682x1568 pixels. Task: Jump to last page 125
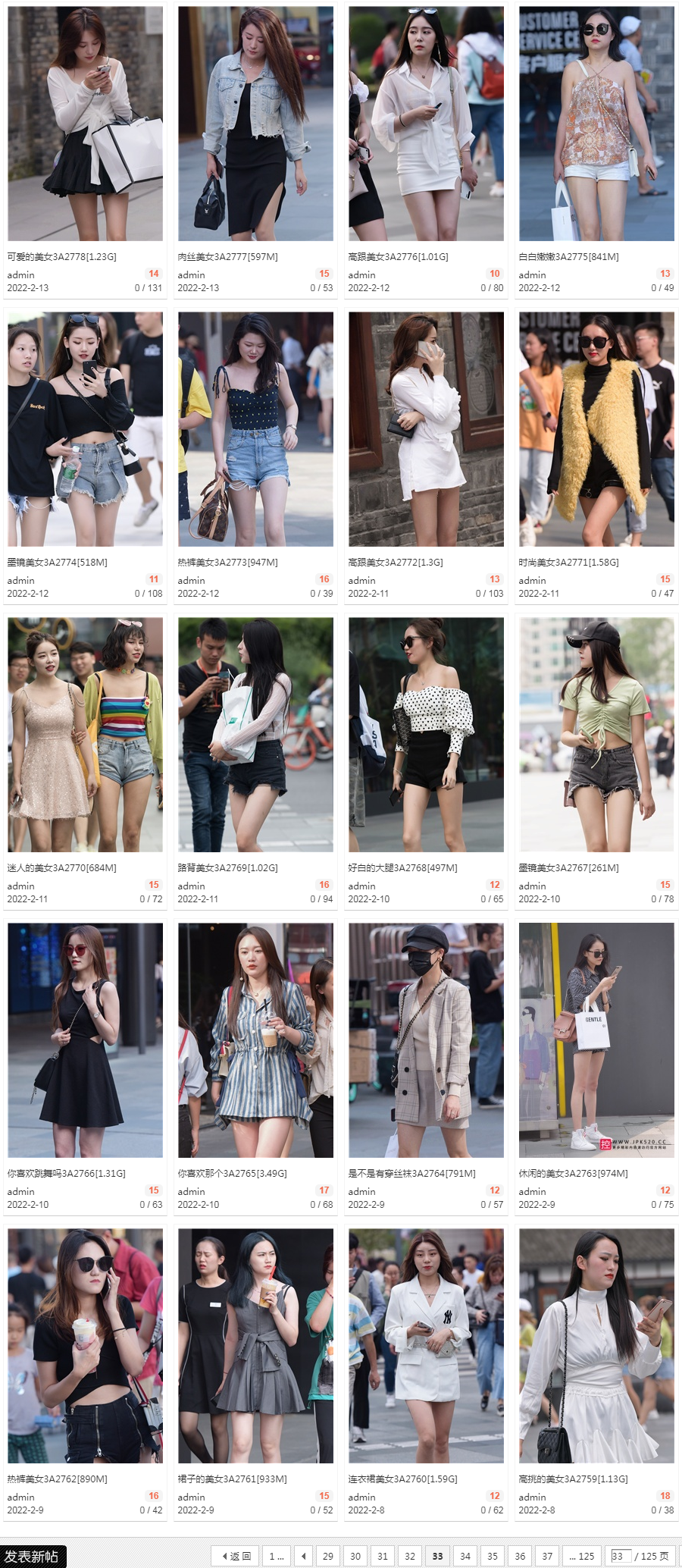pyautogui.click(x=581, y=1556)
